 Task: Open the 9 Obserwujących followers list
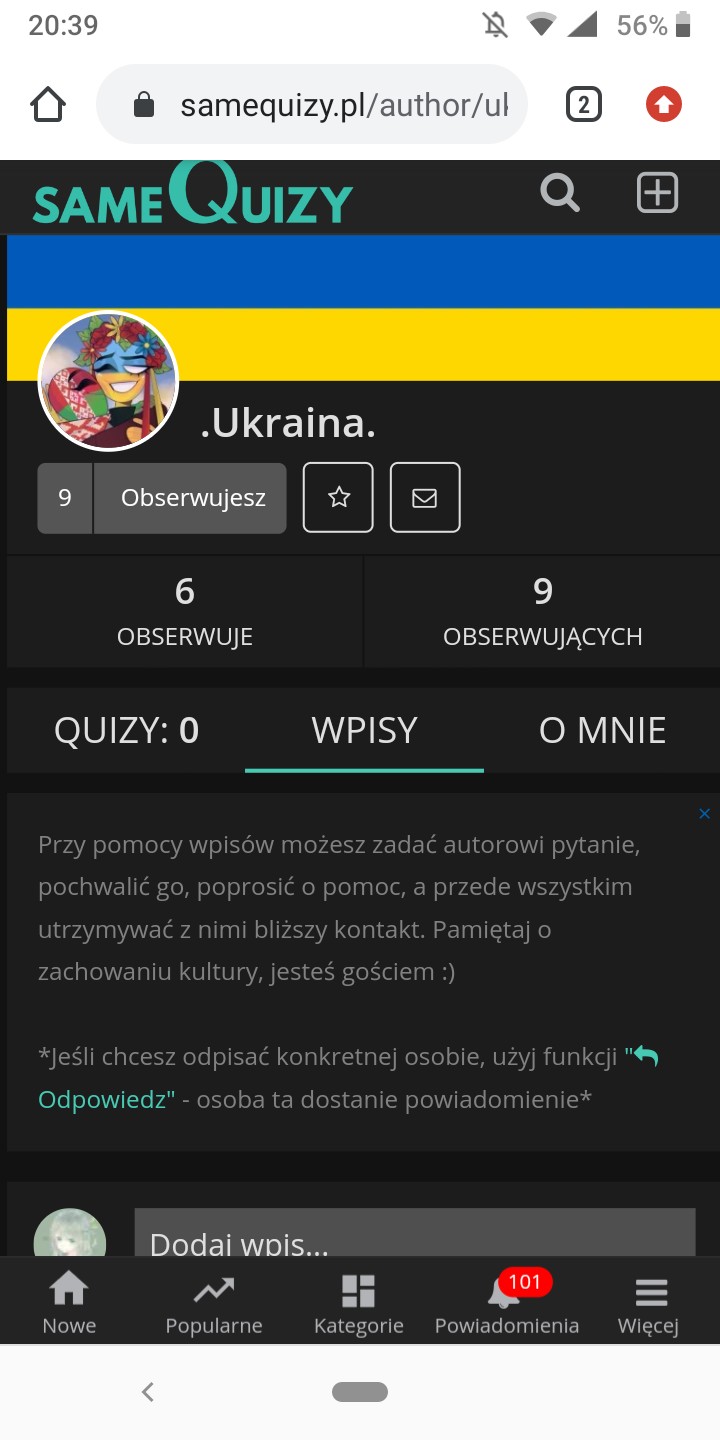point(542,611)
